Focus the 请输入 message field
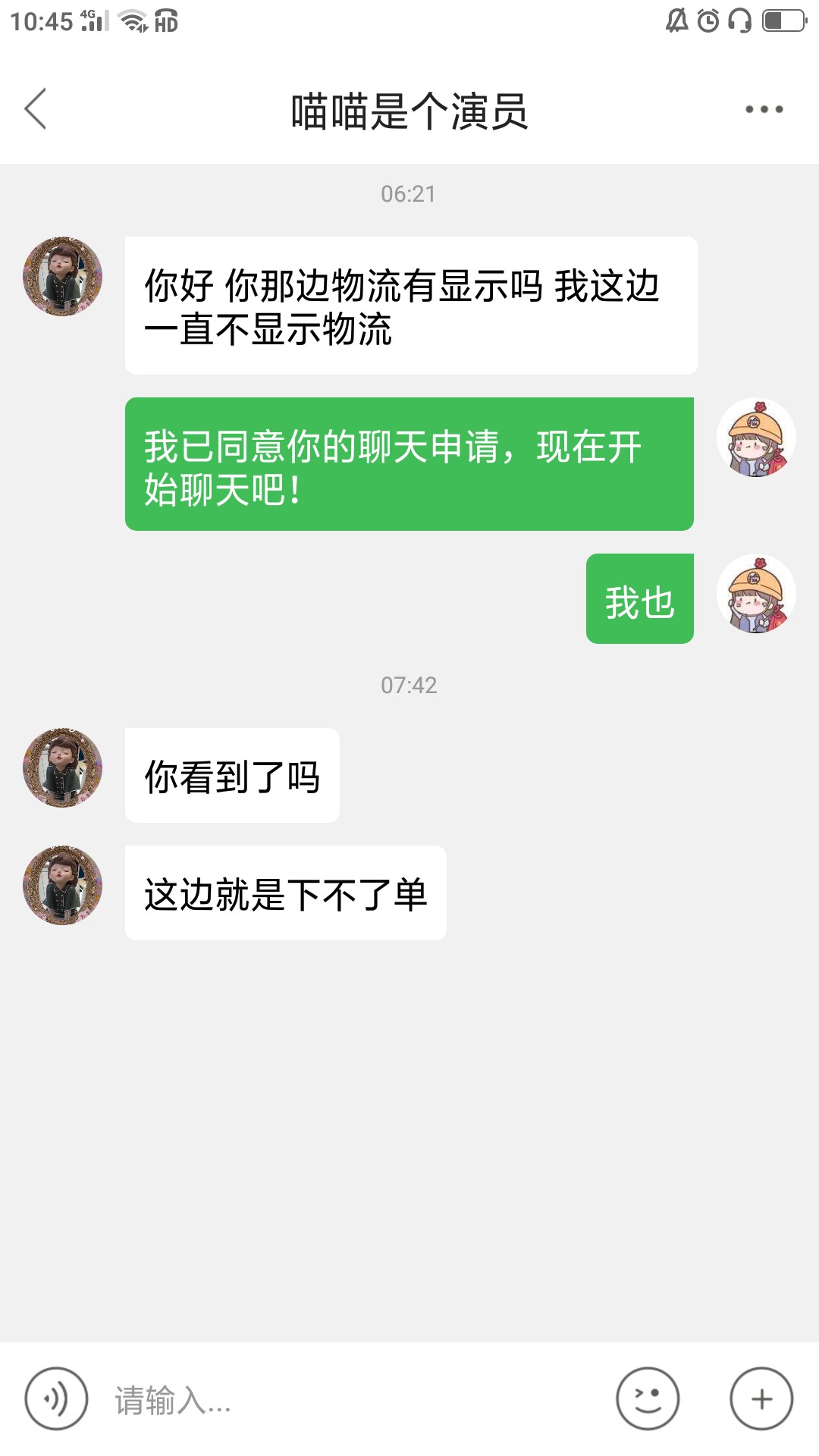 pos(349,1399)
